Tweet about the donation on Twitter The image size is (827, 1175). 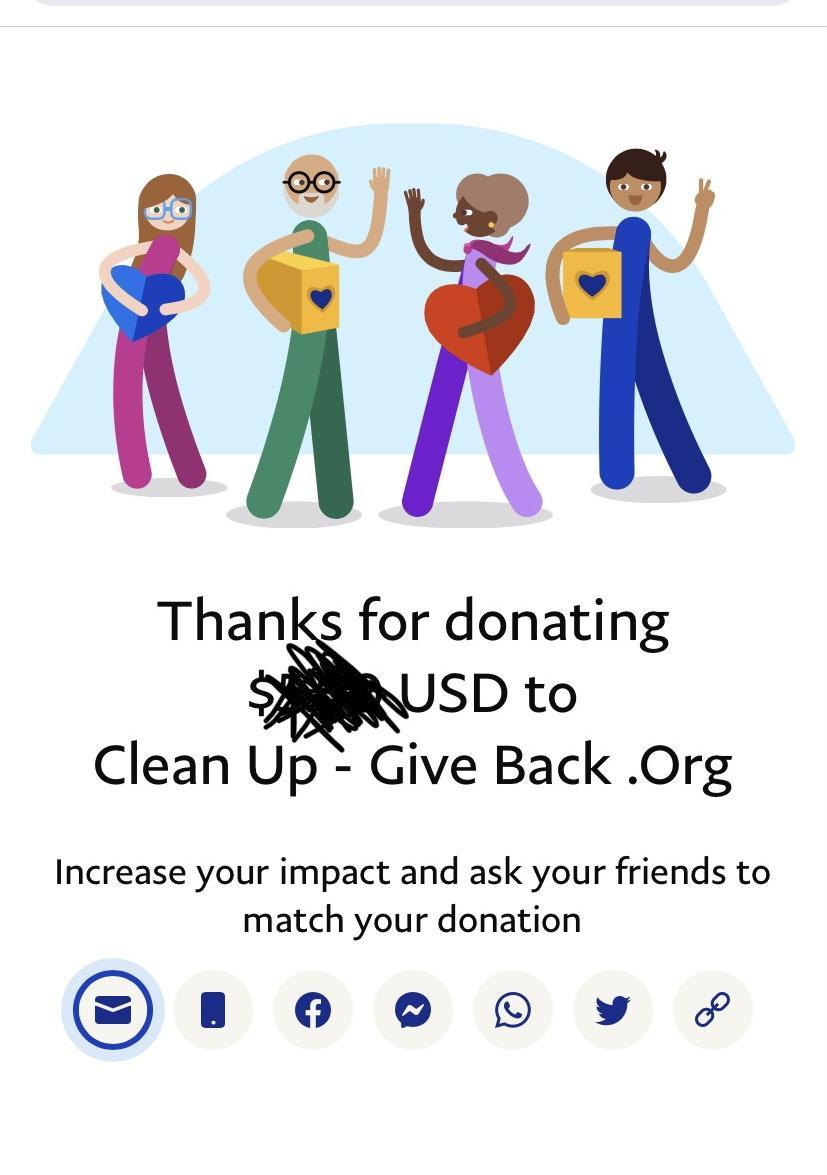[x=613, y=1011]
